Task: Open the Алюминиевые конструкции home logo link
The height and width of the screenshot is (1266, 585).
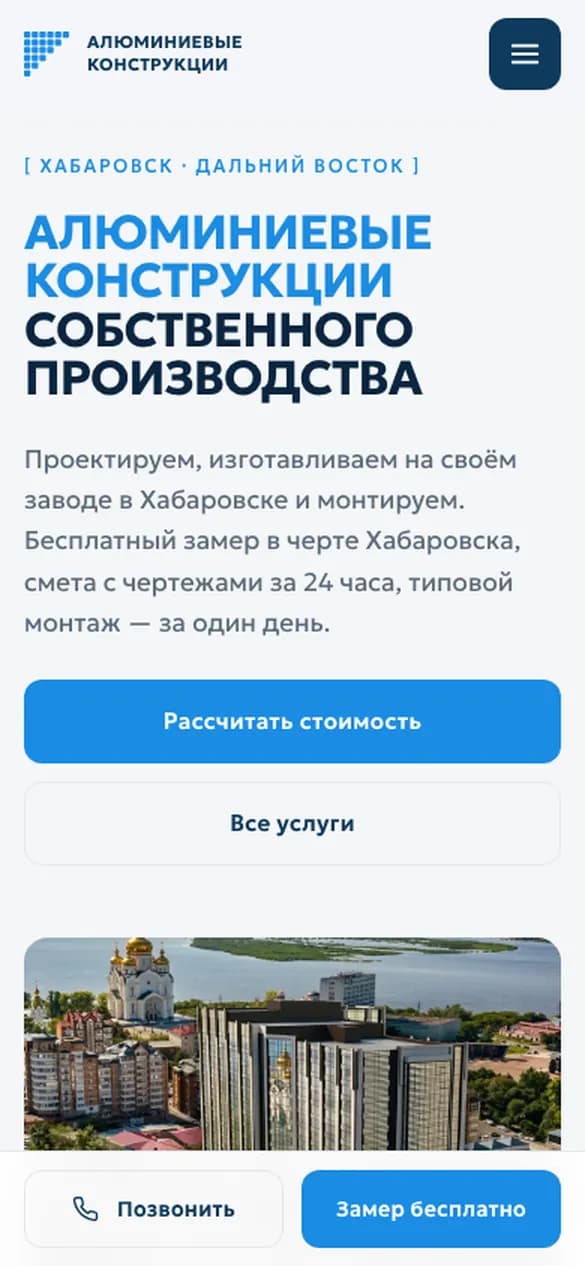Action: [x=133, y=54]
